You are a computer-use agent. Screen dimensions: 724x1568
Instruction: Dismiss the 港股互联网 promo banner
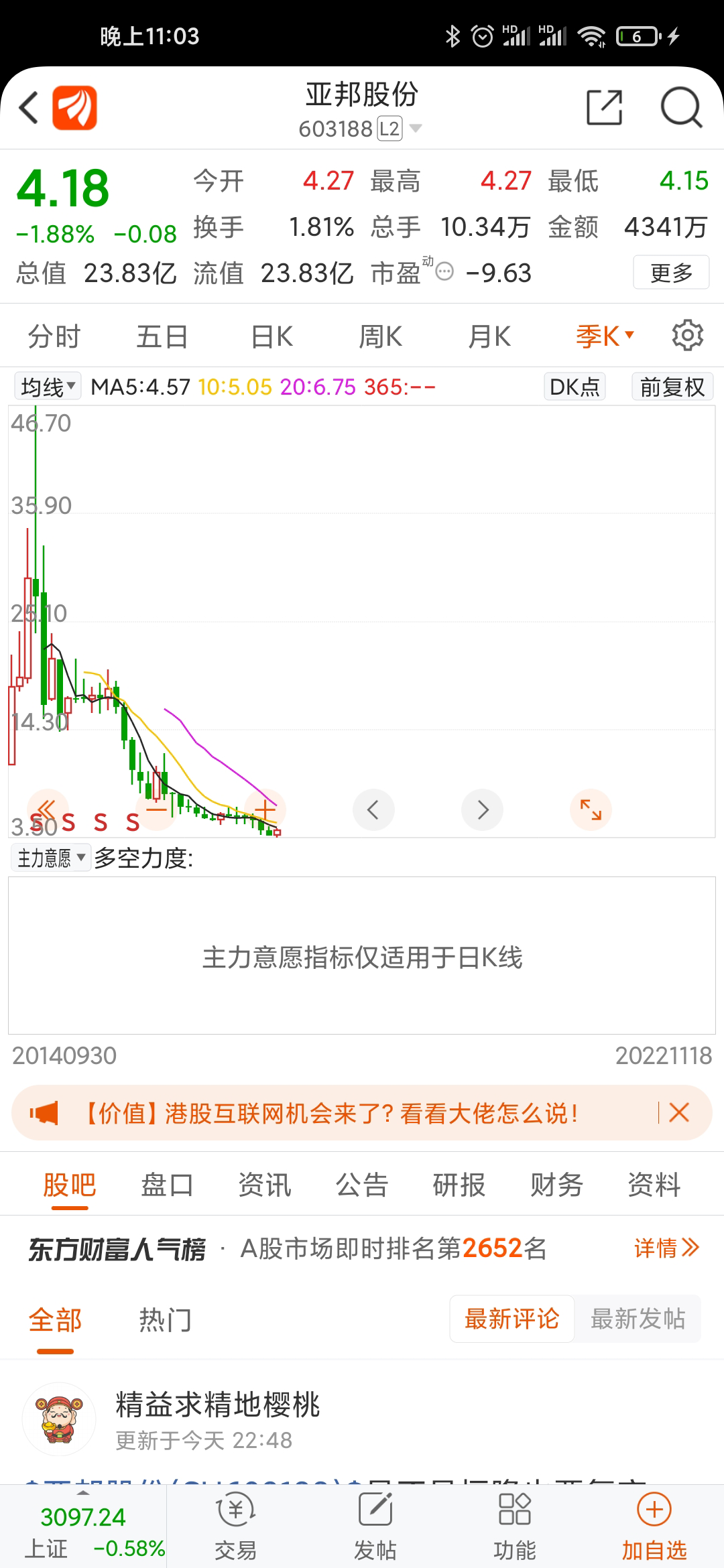tap(679, 1113)
